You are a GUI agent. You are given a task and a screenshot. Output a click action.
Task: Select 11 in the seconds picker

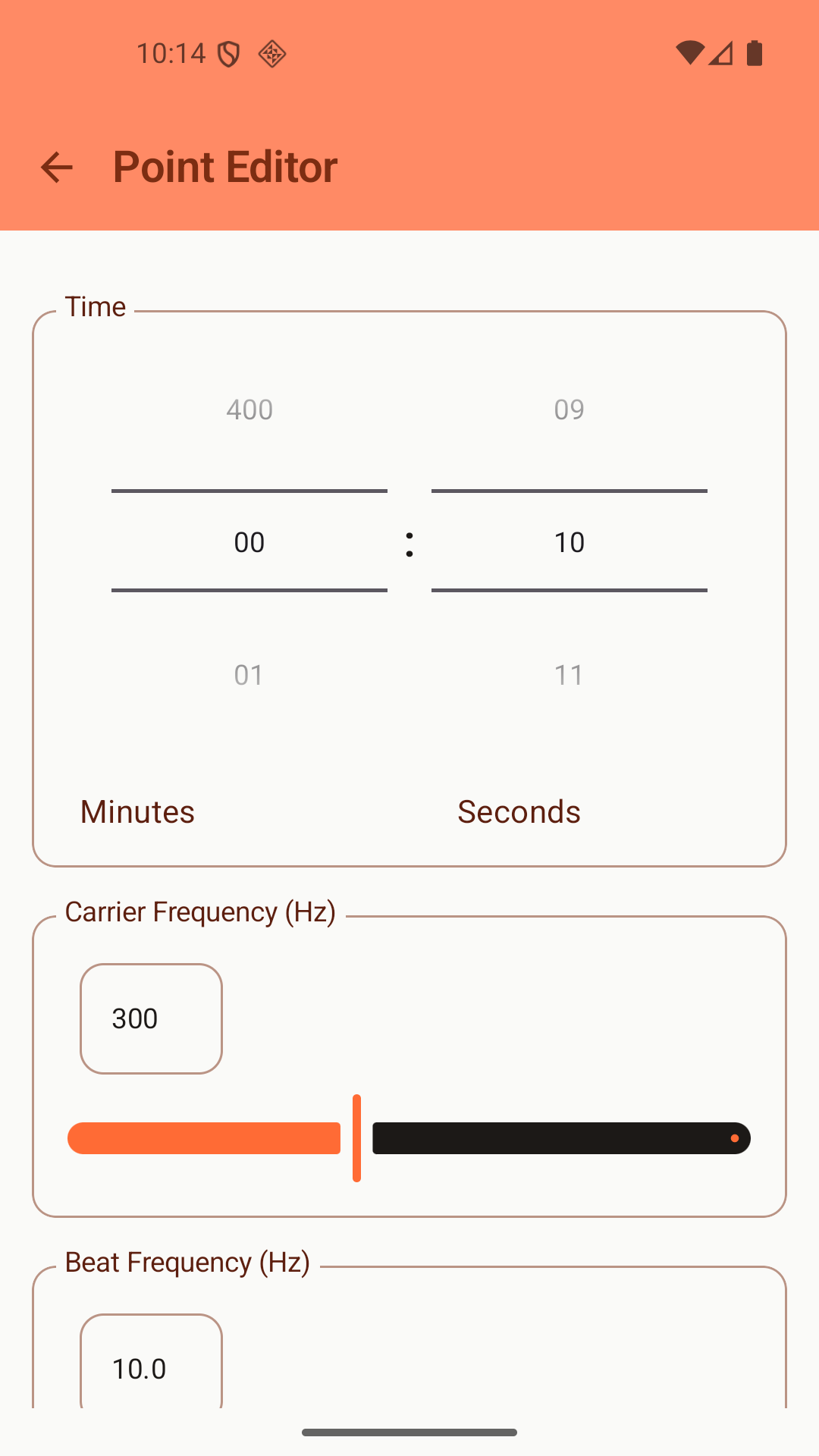click(570, 675)
